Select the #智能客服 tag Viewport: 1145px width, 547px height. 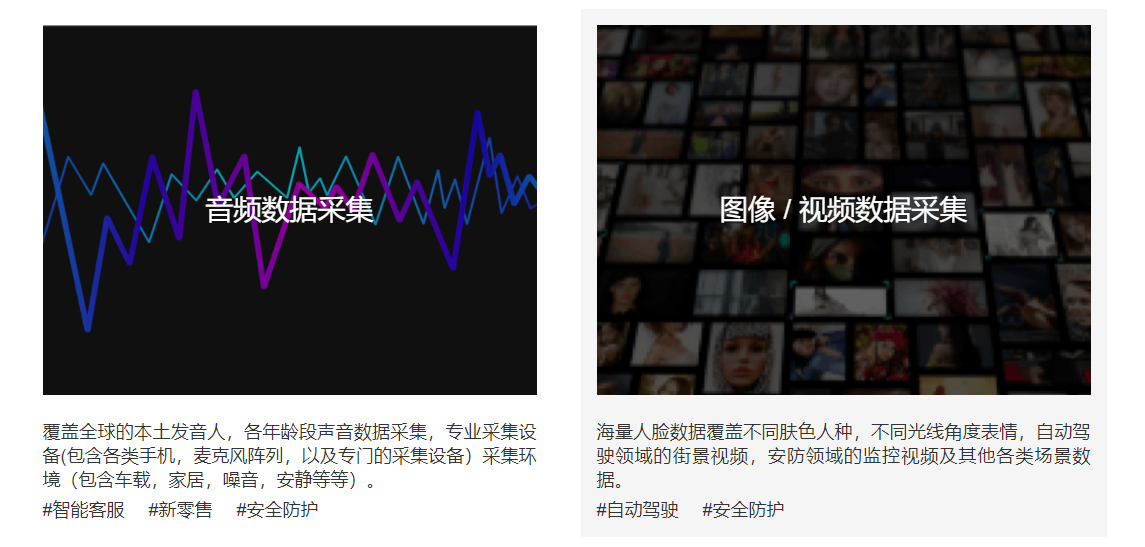tap(84, 510)
